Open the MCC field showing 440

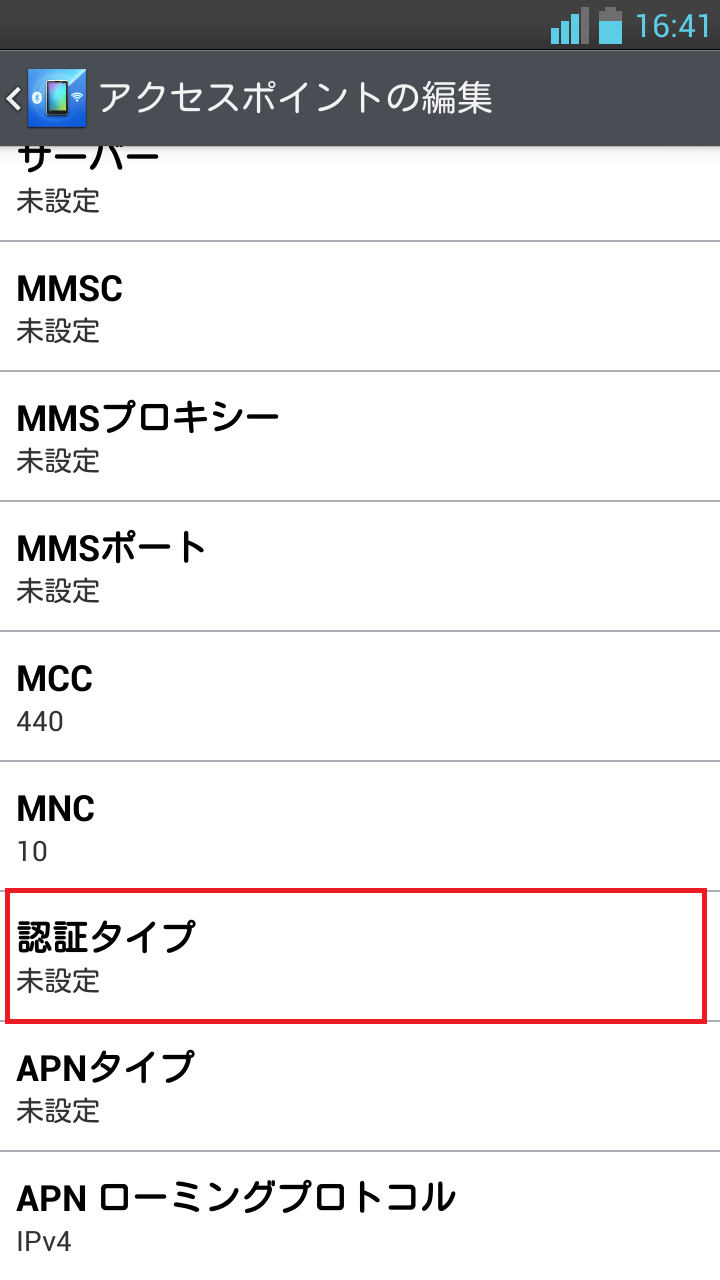click(360, 695)
